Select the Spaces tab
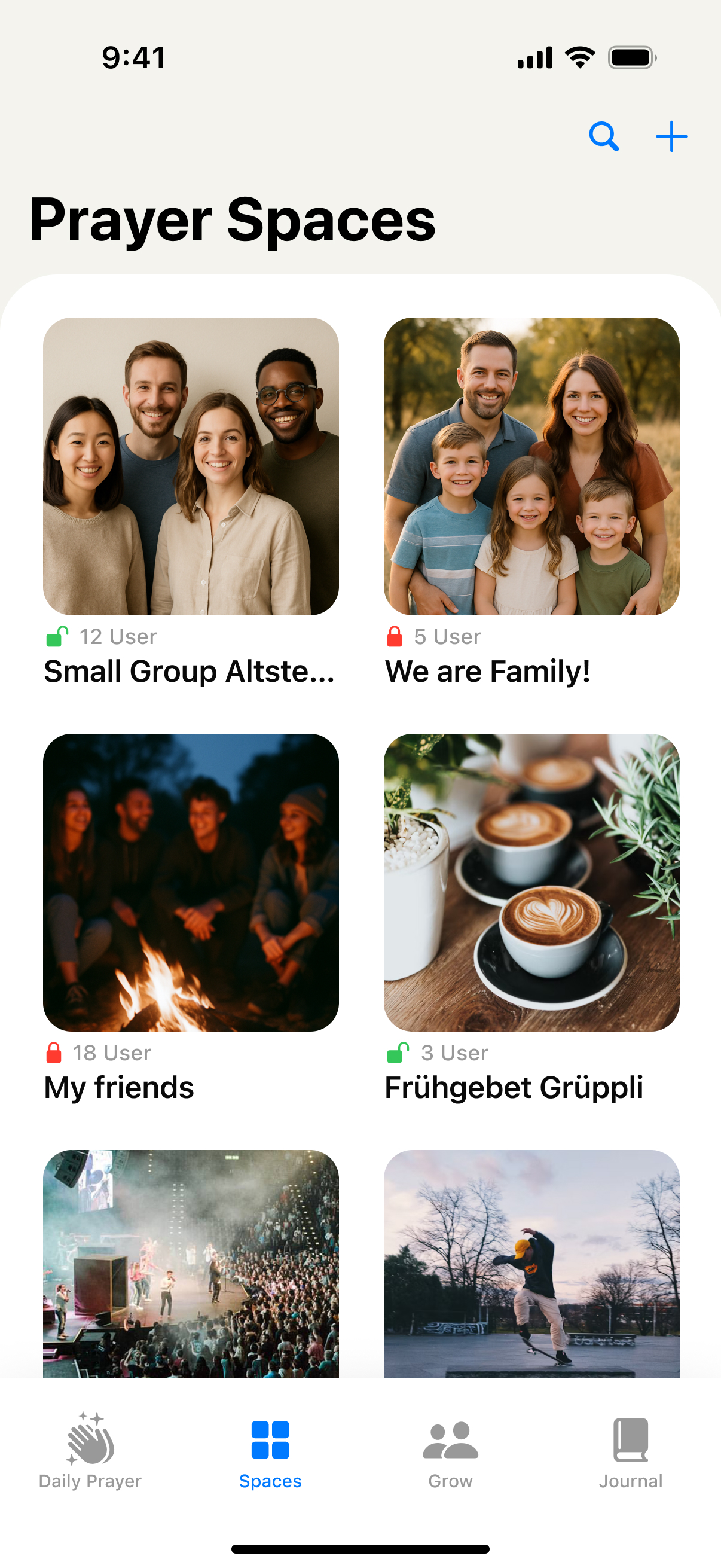 (270, 1452)
